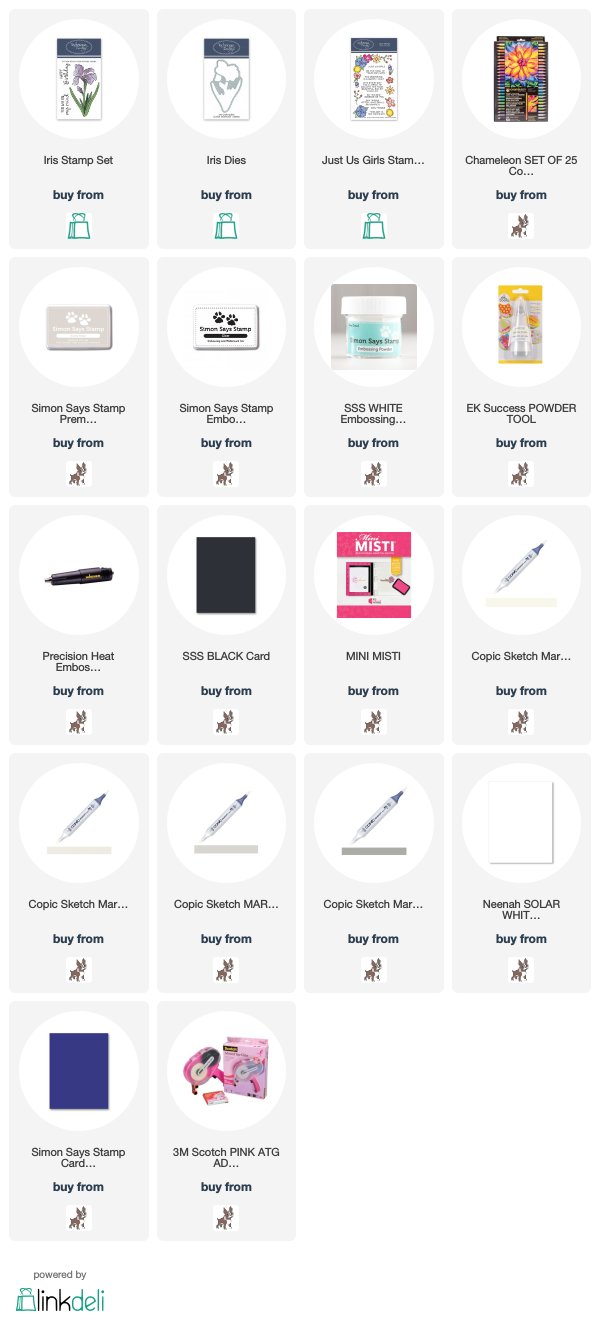Tap the store icon under Iris Stamp Set
The image size is (600, 1321).
(78, 225)
